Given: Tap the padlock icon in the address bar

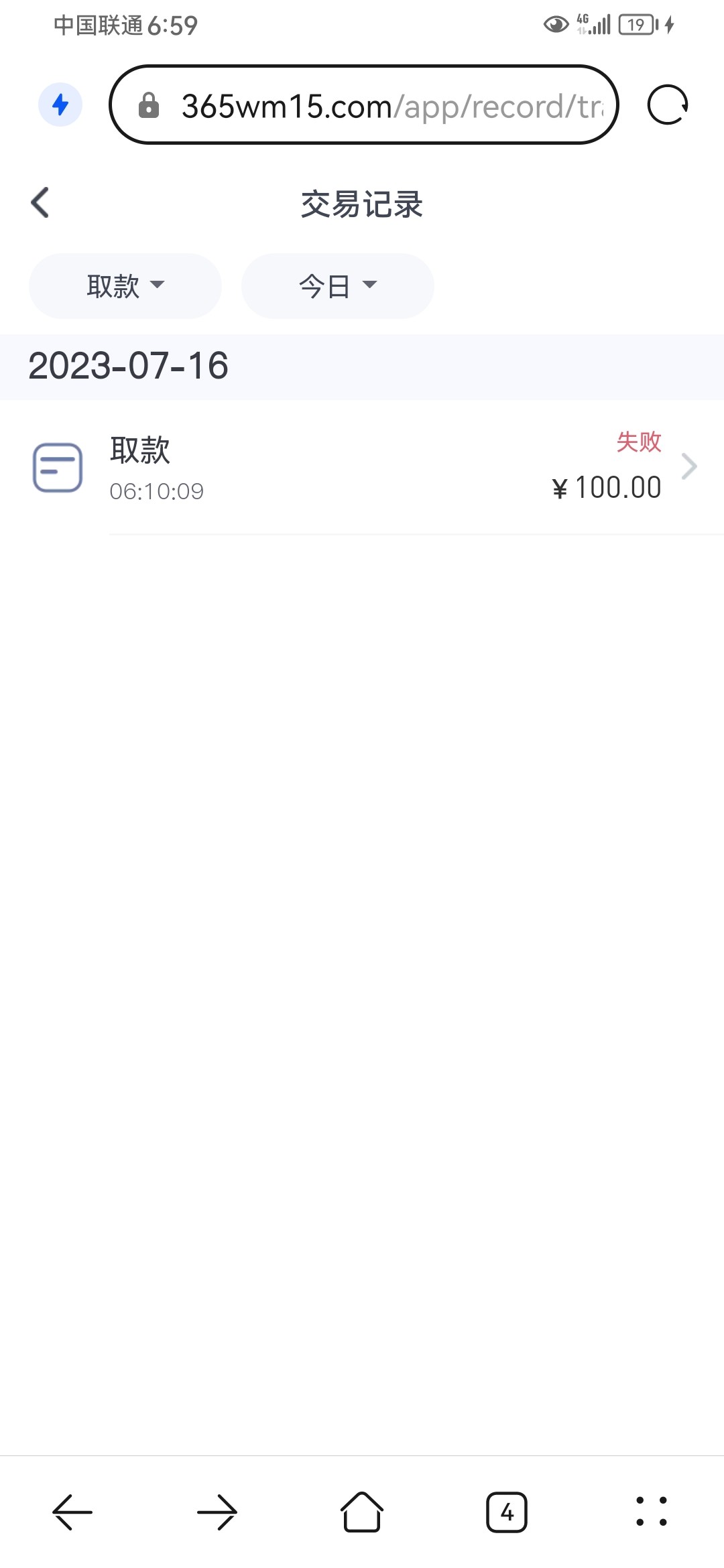Looking at the screenshot, I should coord(150,106).
